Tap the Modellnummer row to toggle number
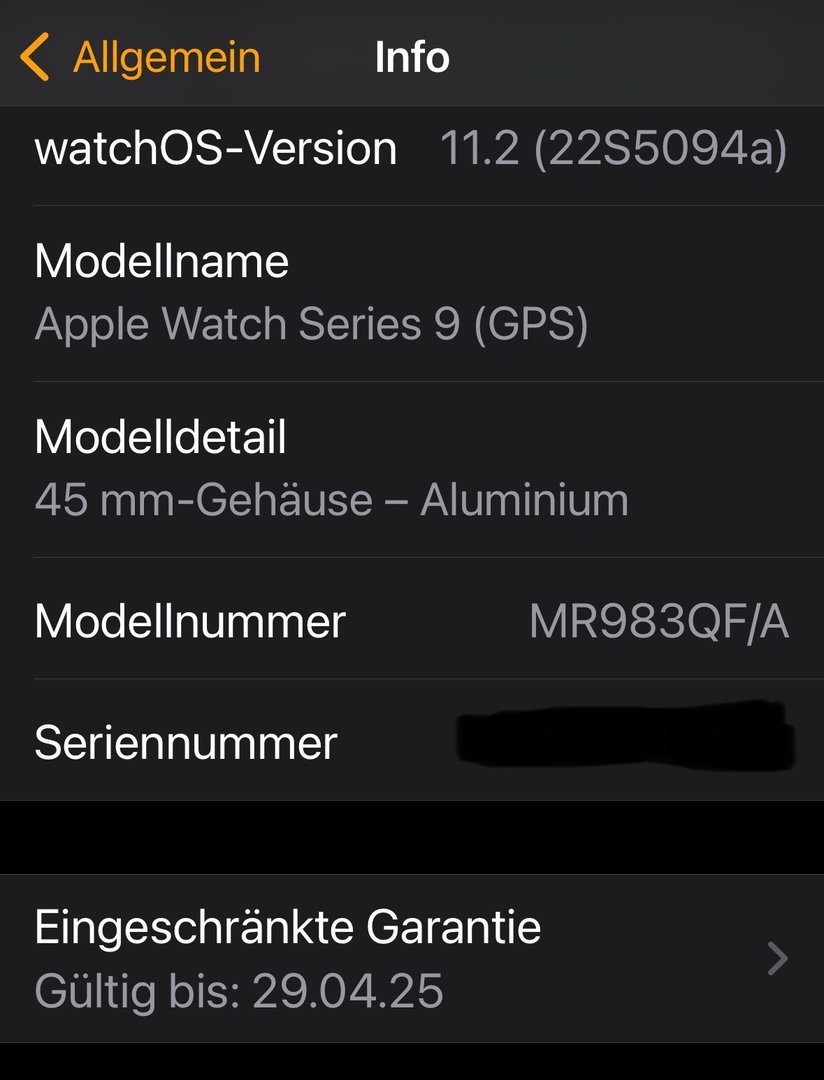Viewport: 824px width, 1080px height. pos(411,621)
